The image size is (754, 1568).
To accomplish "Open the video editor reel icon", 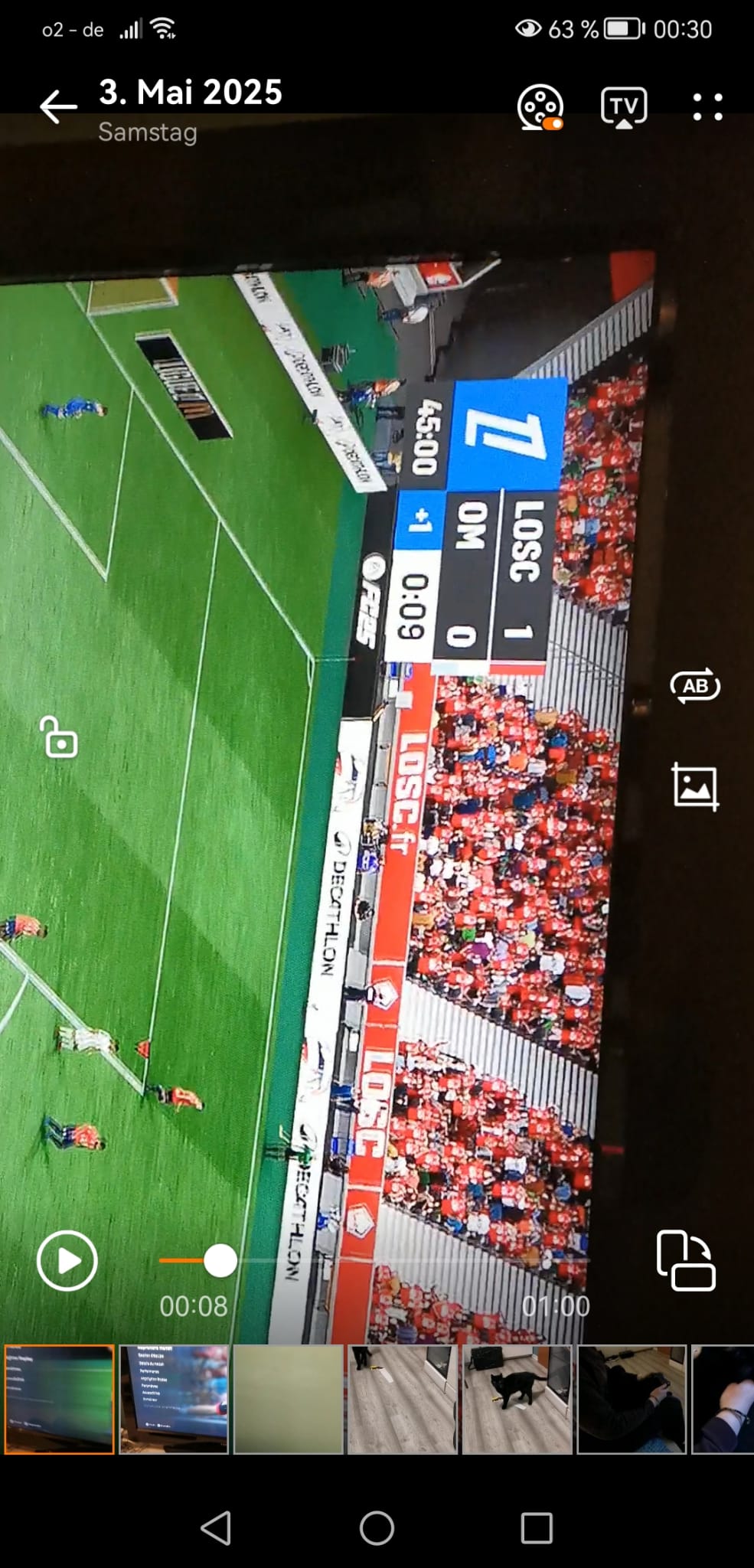I will pos(540,106).
